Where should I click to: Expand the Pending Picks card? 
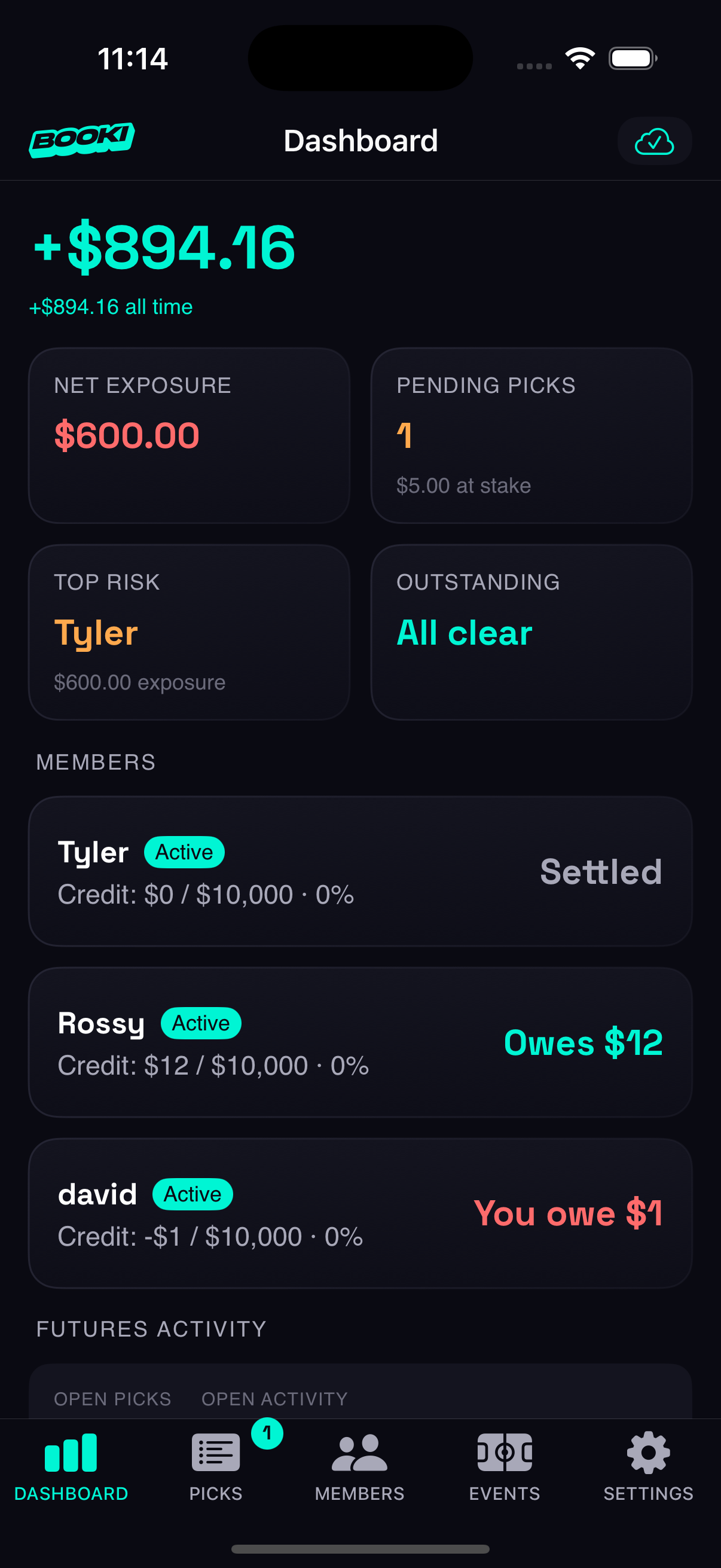531,435
